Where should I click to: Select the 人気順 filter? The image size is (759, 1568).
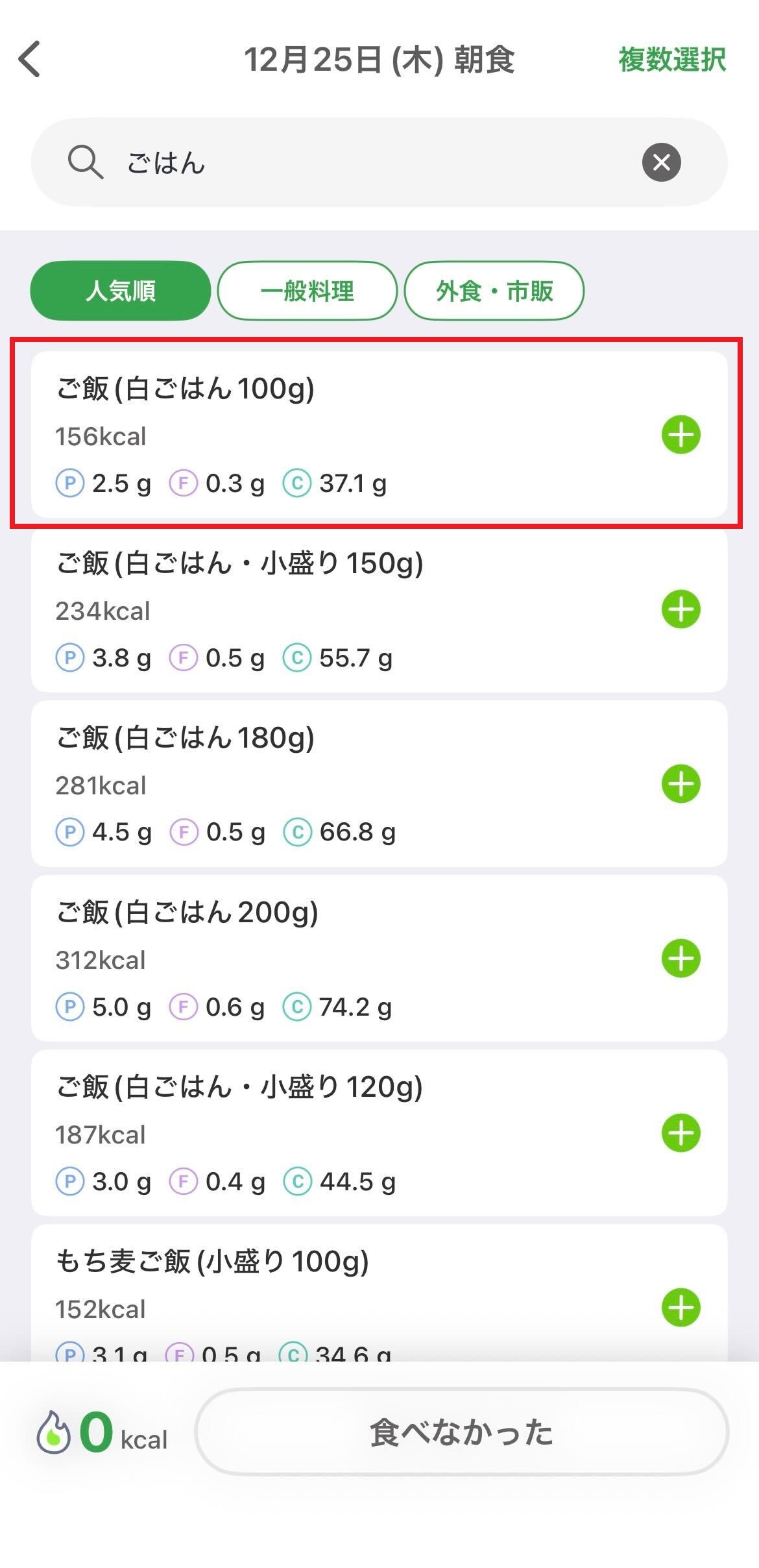(x=120, y=291)
